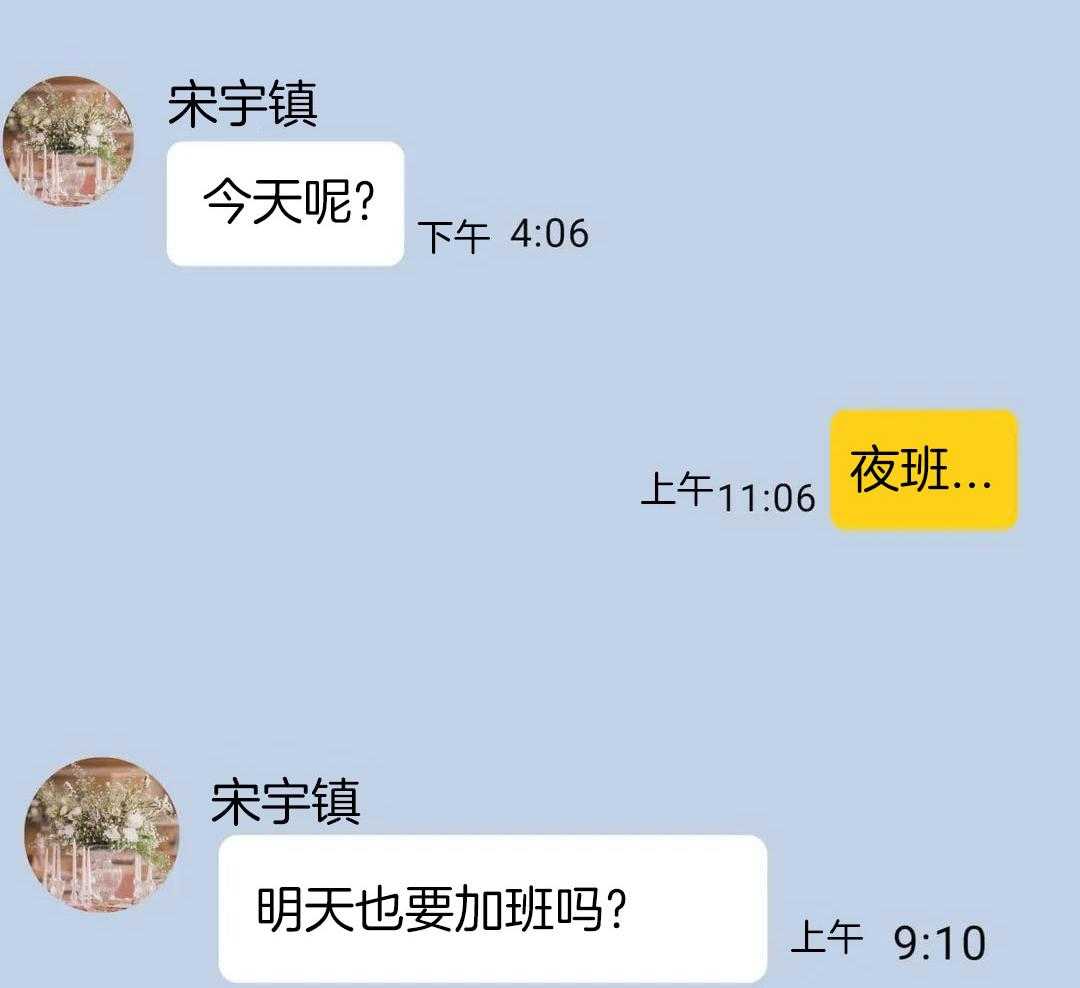Tap 宋宇镇's avatar beside the 明天也要加班吗? message
Viewport: 1080px width, 988px height.
pyautogui.click(x=101, y=835)
